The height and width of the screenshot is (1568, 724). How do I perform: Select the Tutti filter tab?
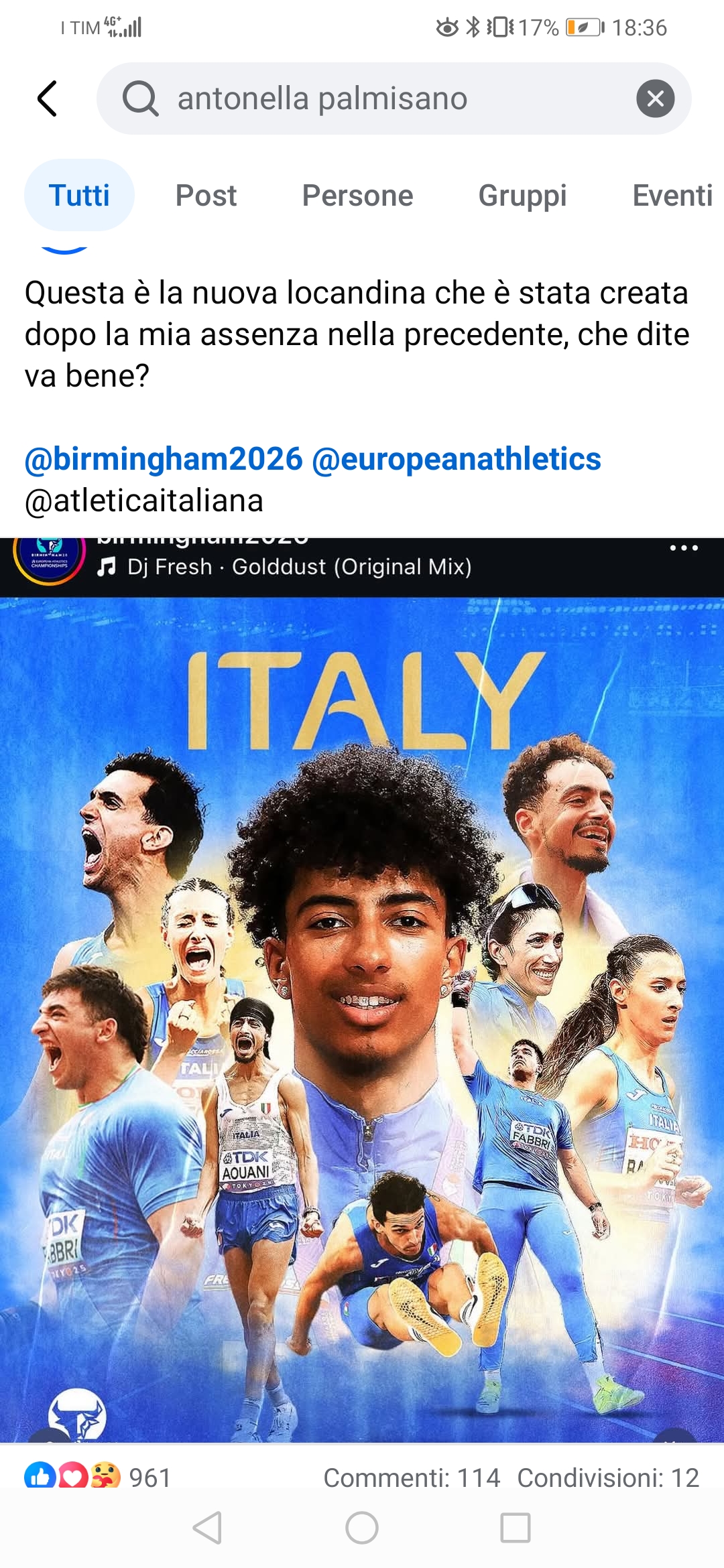(79, 196)
